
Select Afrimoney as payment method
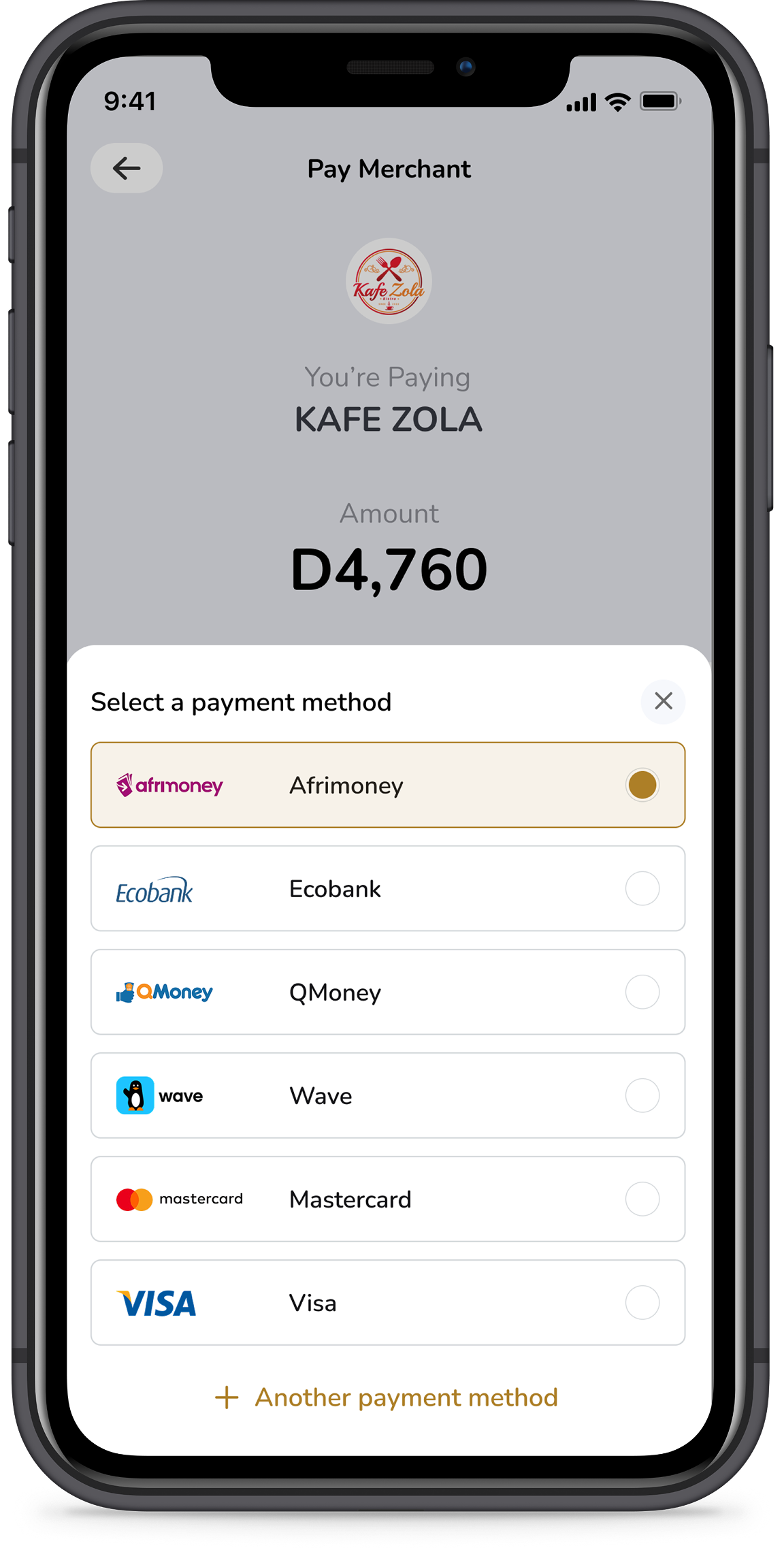[387, 785]
